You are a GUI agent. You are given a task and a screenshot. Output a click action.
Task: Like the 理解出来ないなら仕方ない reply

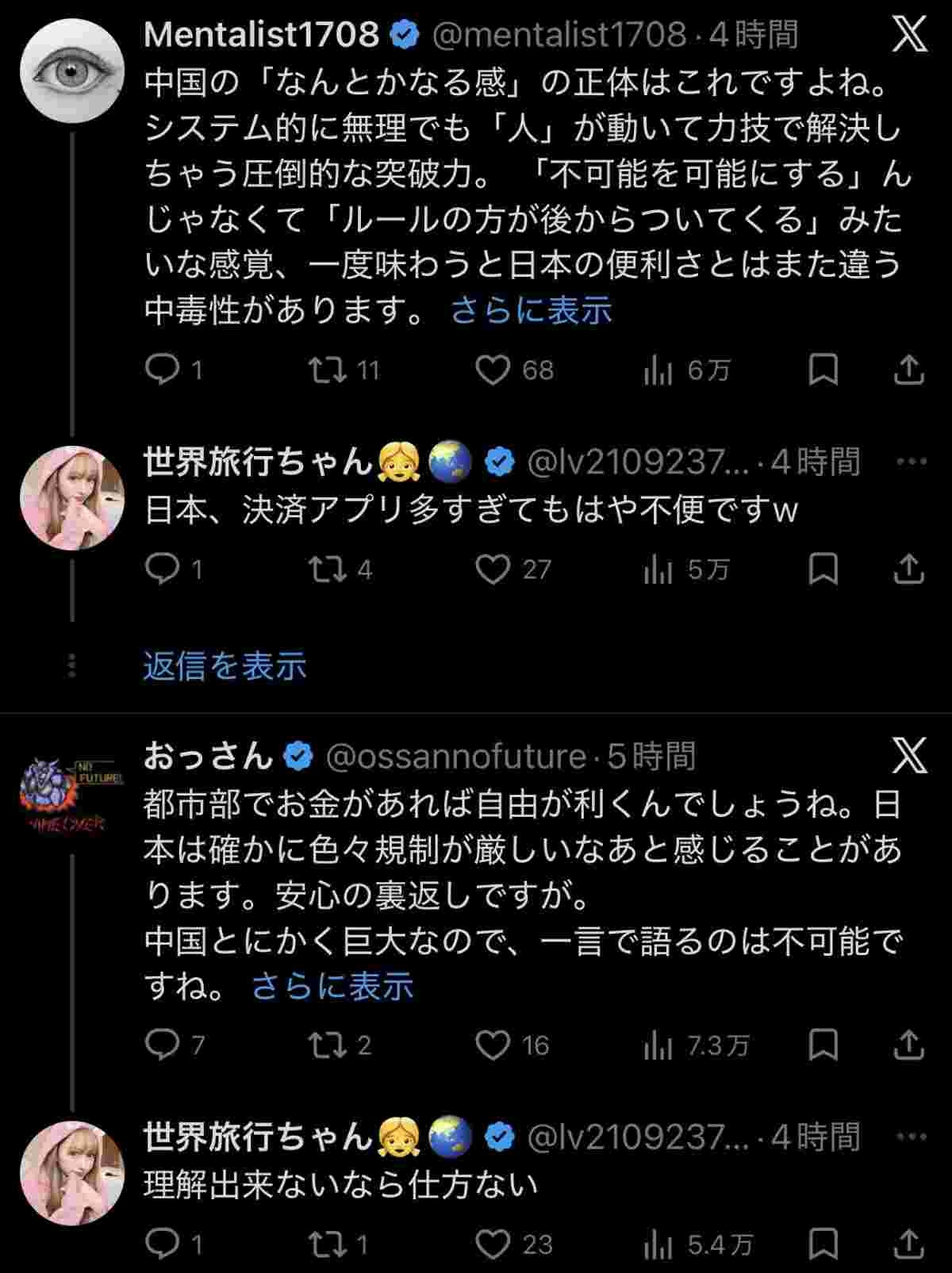click(493, 1244)
